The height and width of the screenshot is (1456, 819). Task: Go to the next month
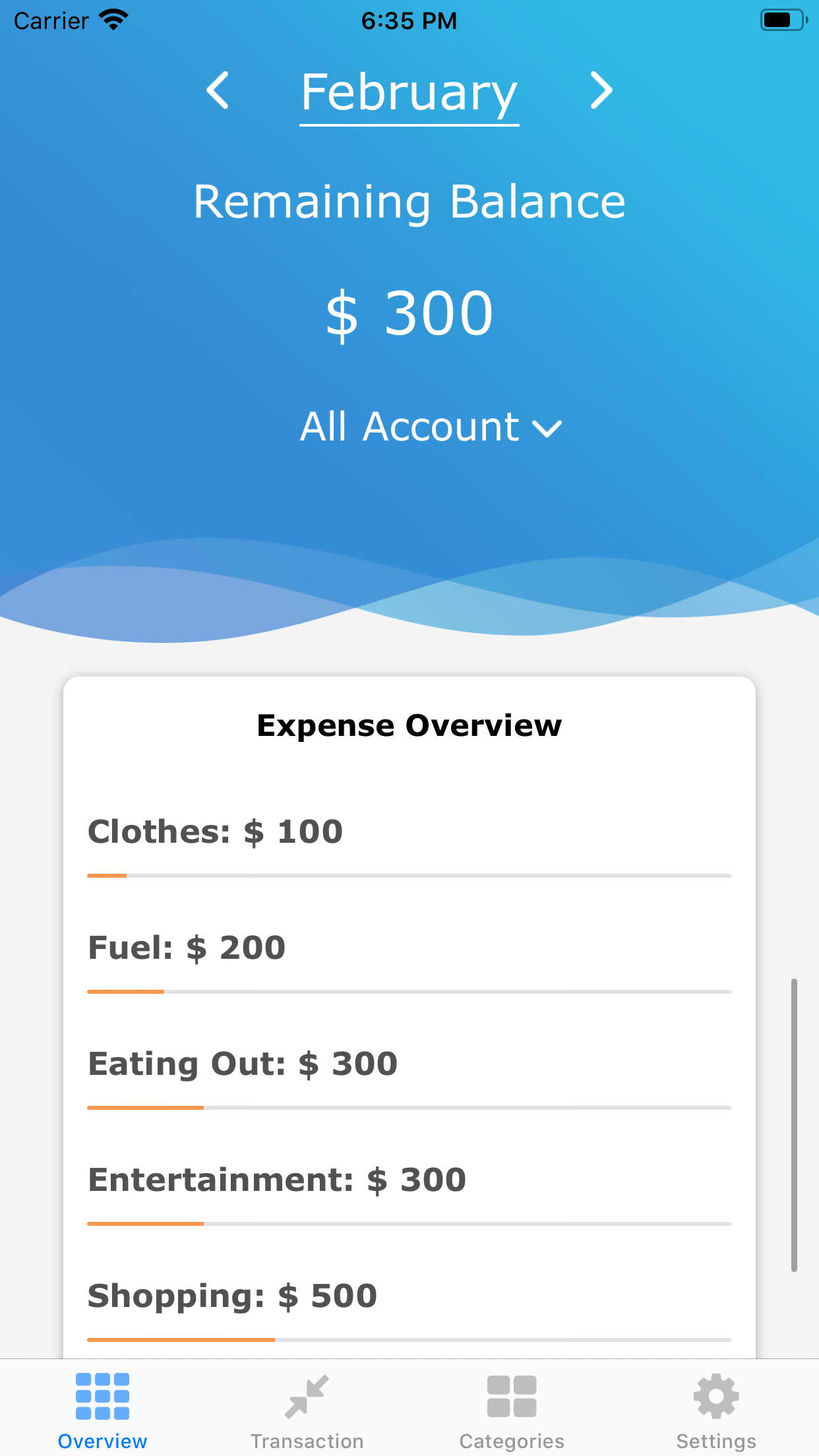(x=601, y=90)
